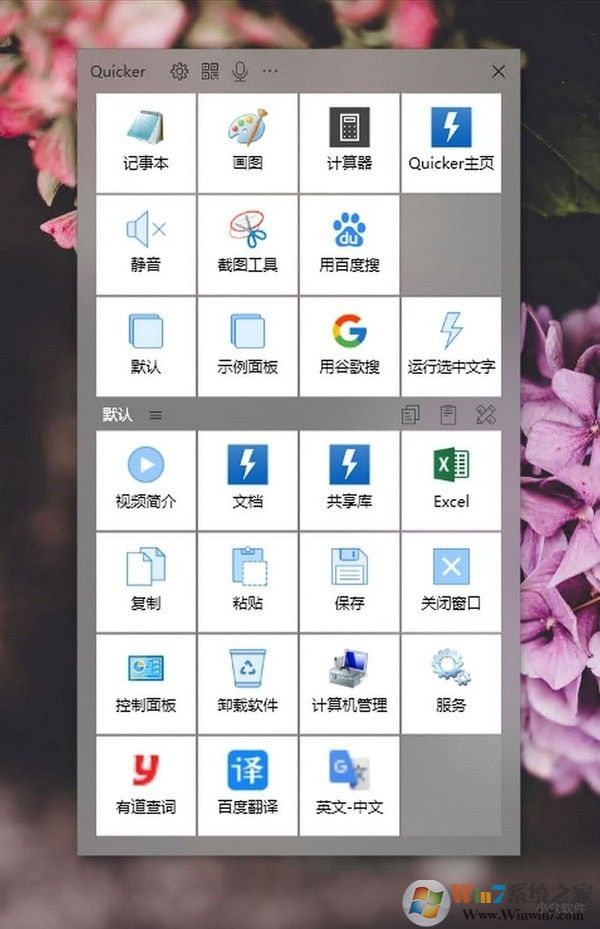This screenshot has width=600, height=929.
Task: Open Excel
Action: tap(451, 481)
